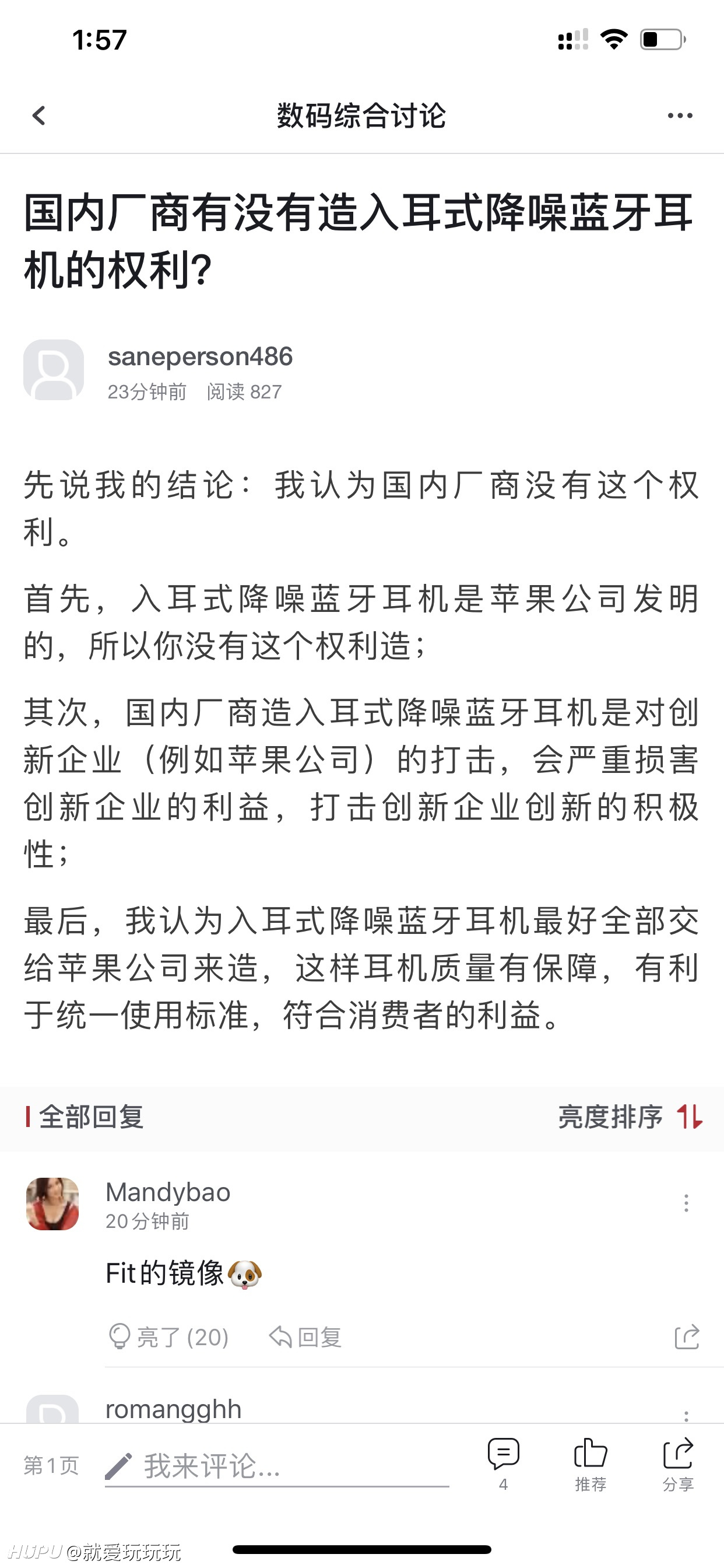Image resolution: width=724 pixels, height=1568 pixels.
Task: Open options menu on romangghh's reply
Action: click(x=686, y=1415)
